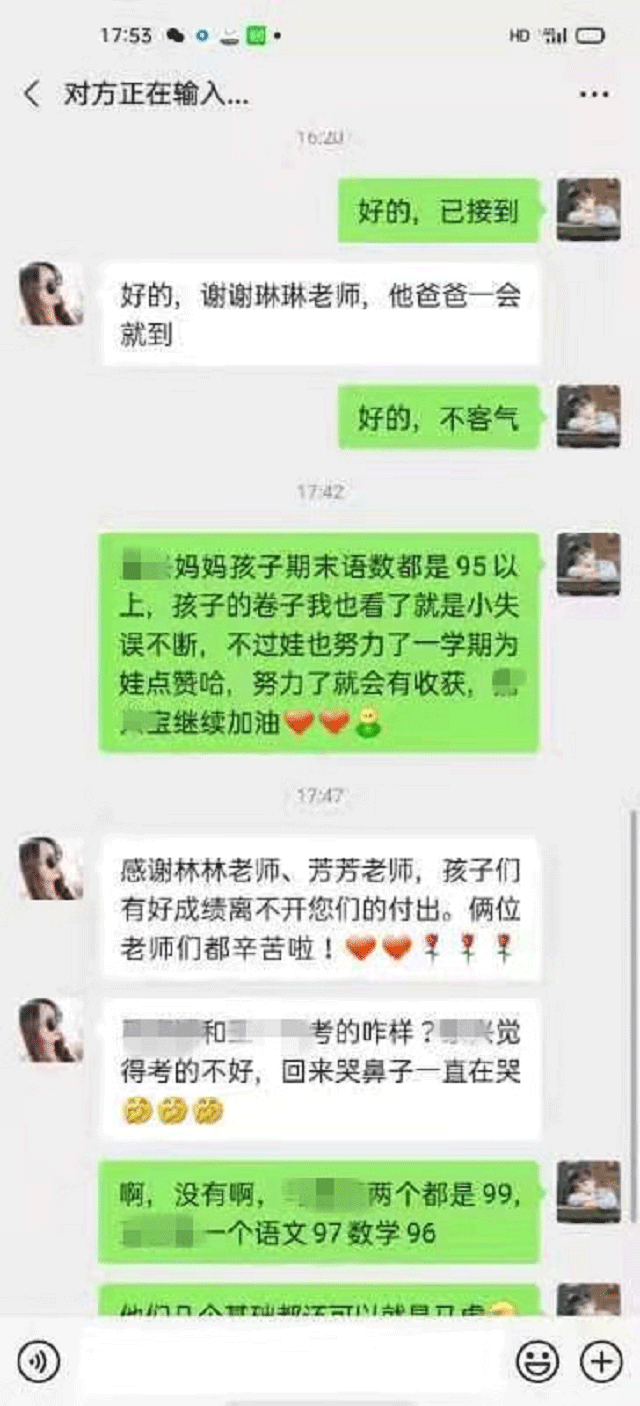The width and height of the screenshot is (640, 1406).
Task: Open the chat's three-dot overflow menu
Action: 594,95
